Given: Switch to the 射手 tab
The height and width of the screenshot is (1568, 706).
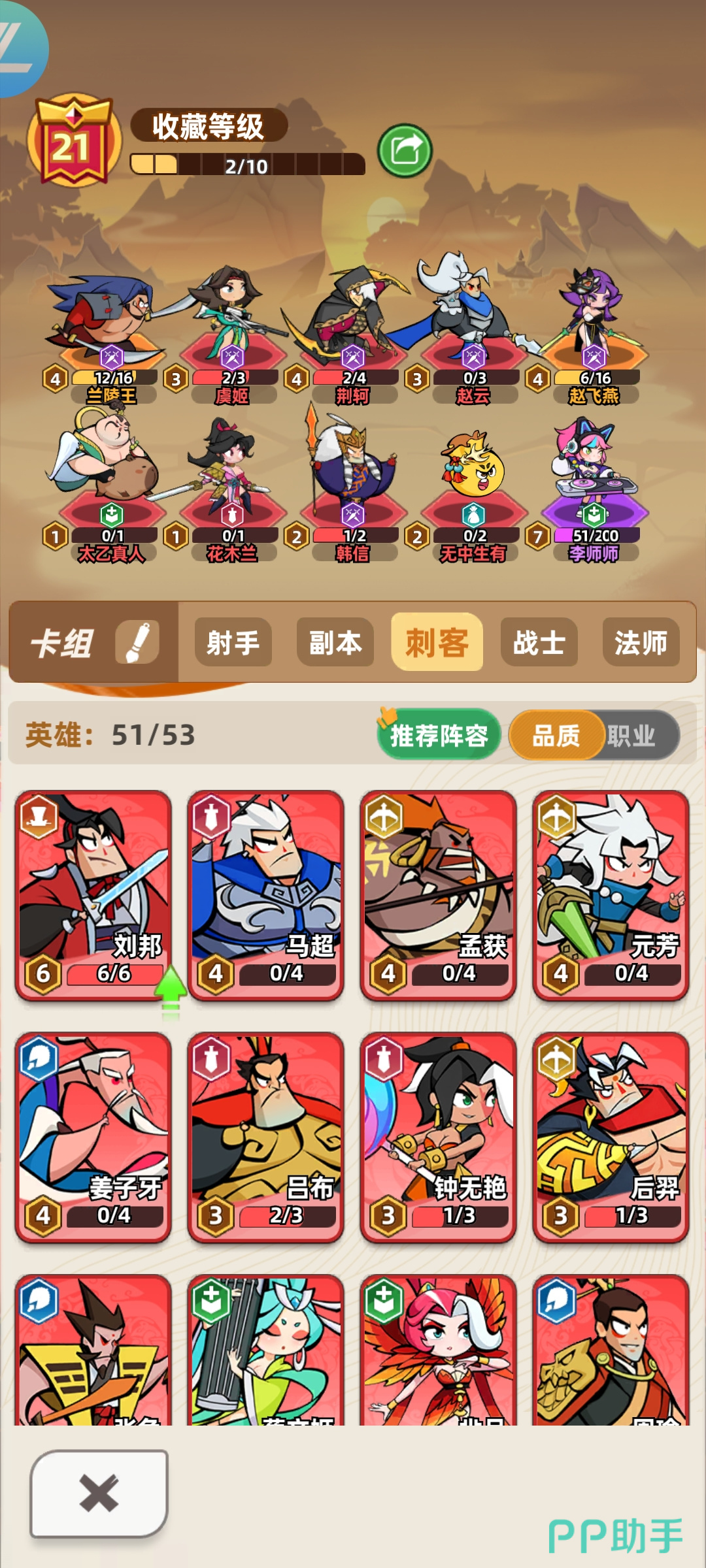Looking at the screenshot, I should click(233, 642).
